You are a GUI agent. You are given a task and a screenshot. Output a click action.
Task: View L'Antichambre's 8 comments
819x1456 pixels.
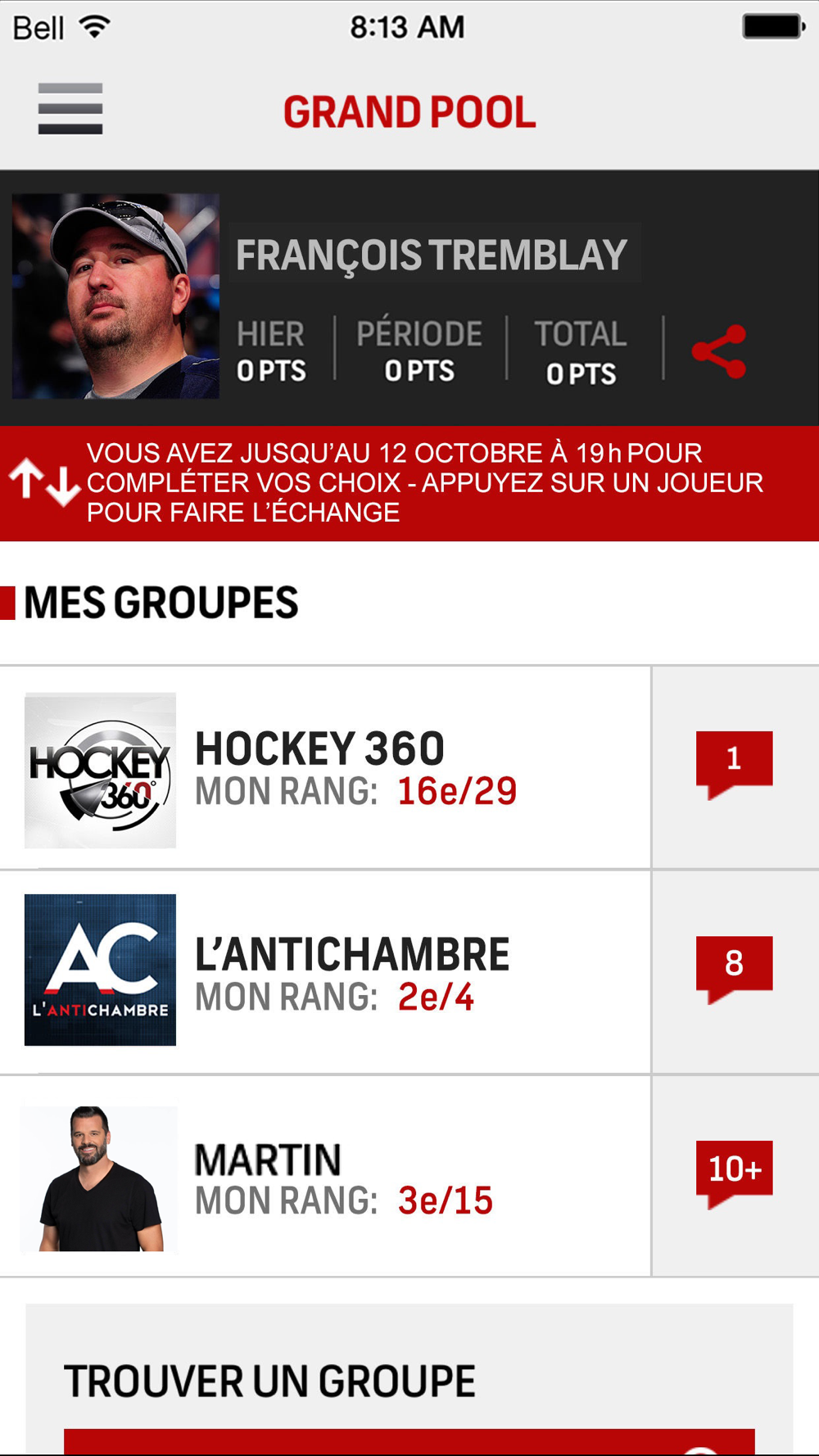point(734,968)
